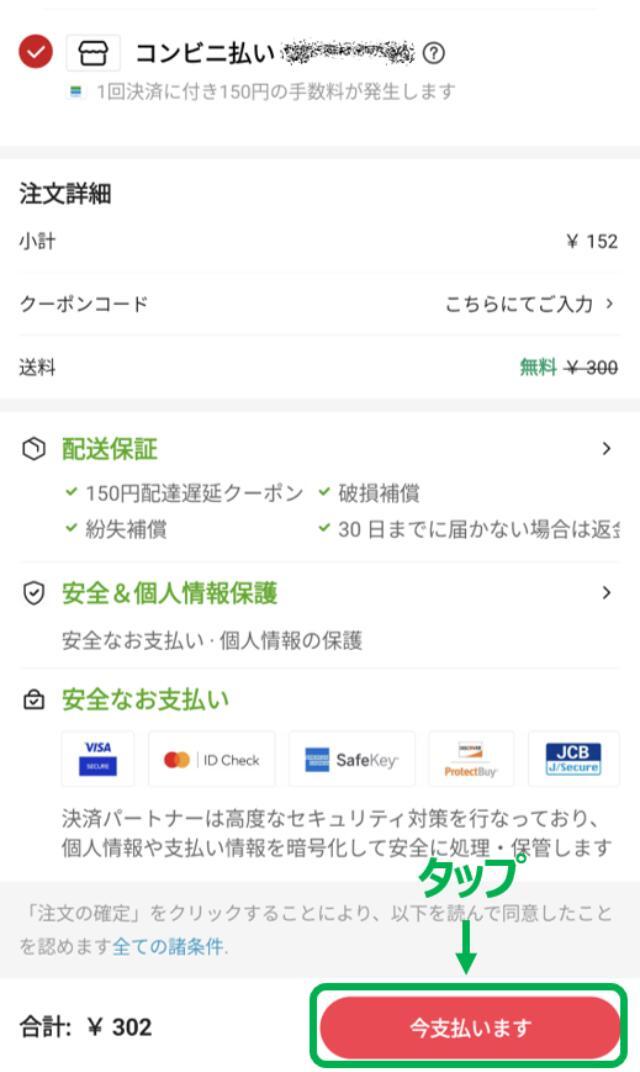Select the コンビニ払い payment option
The width and height of the screenshot is (640, 1072).
(36, 52)
